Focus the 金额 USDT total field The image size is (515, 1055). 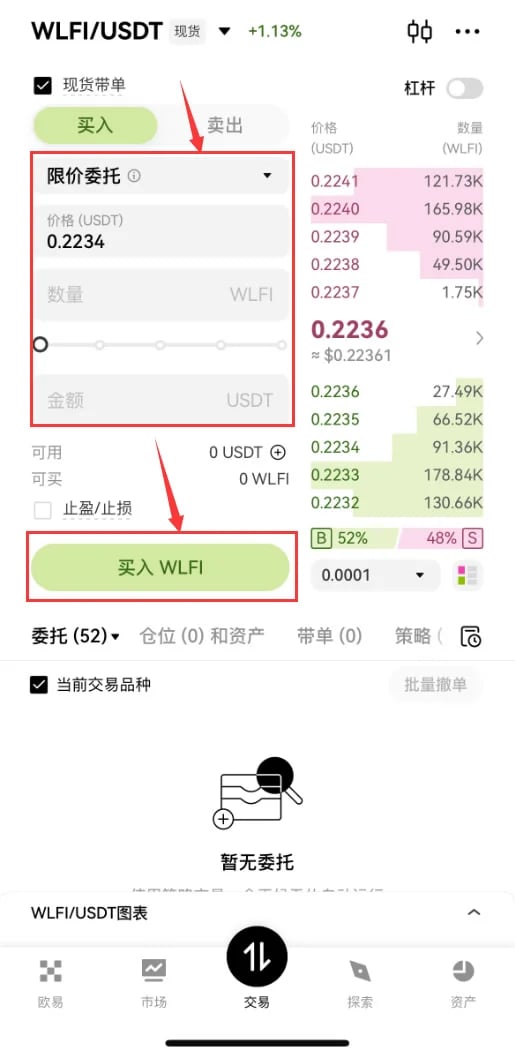pyautogui.click(x=162, y=400)
